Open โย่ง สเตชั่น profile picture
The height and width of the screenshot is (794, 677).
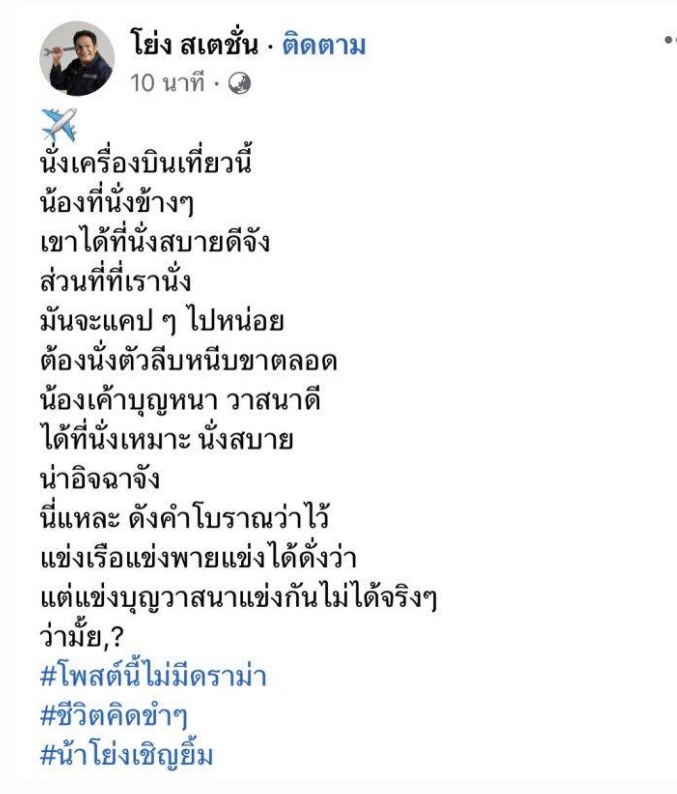click(75, 65)
